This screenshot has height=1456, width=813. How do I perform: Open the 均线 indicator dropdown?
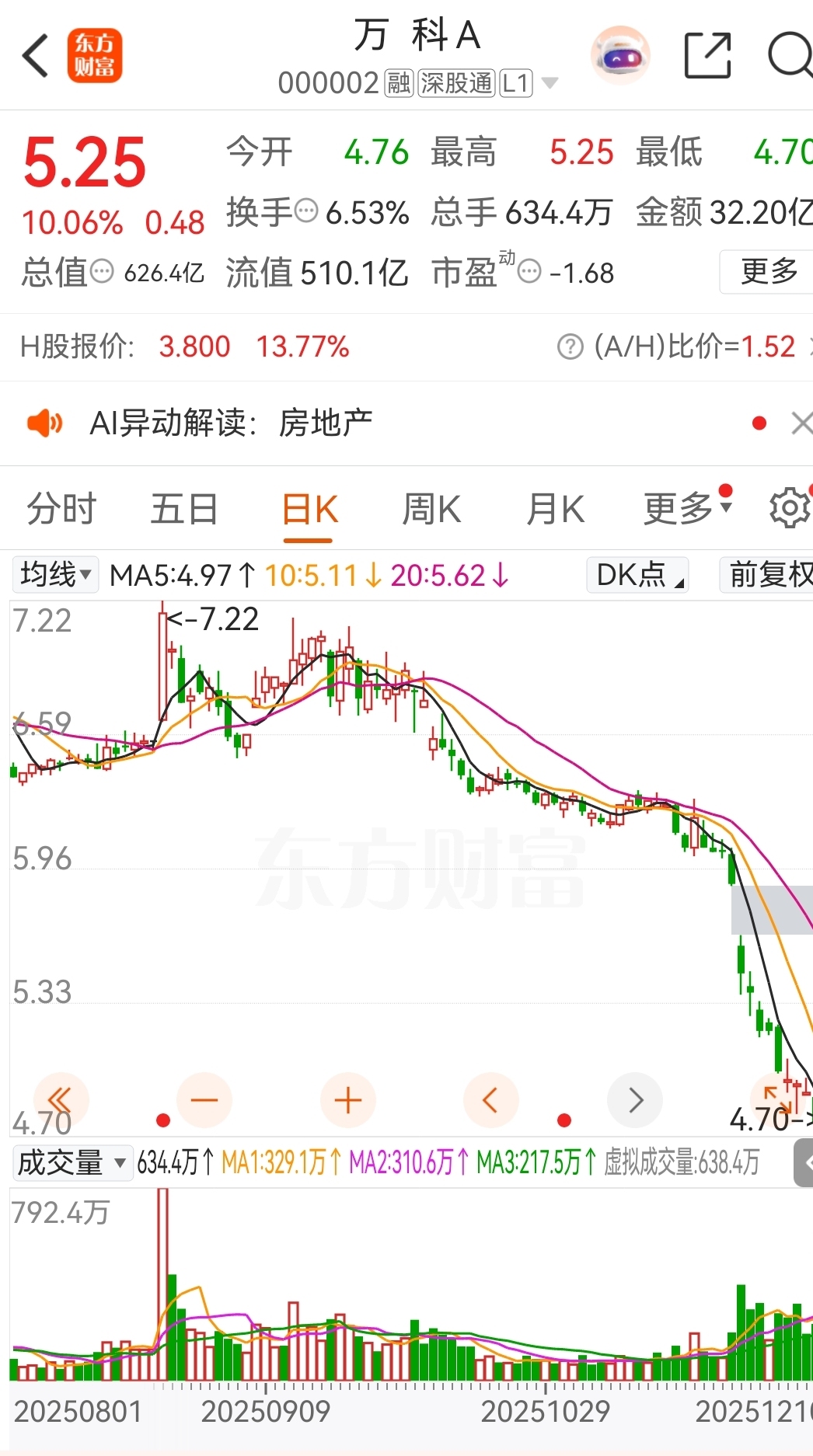pyautogui.click(x=55, y=575)
